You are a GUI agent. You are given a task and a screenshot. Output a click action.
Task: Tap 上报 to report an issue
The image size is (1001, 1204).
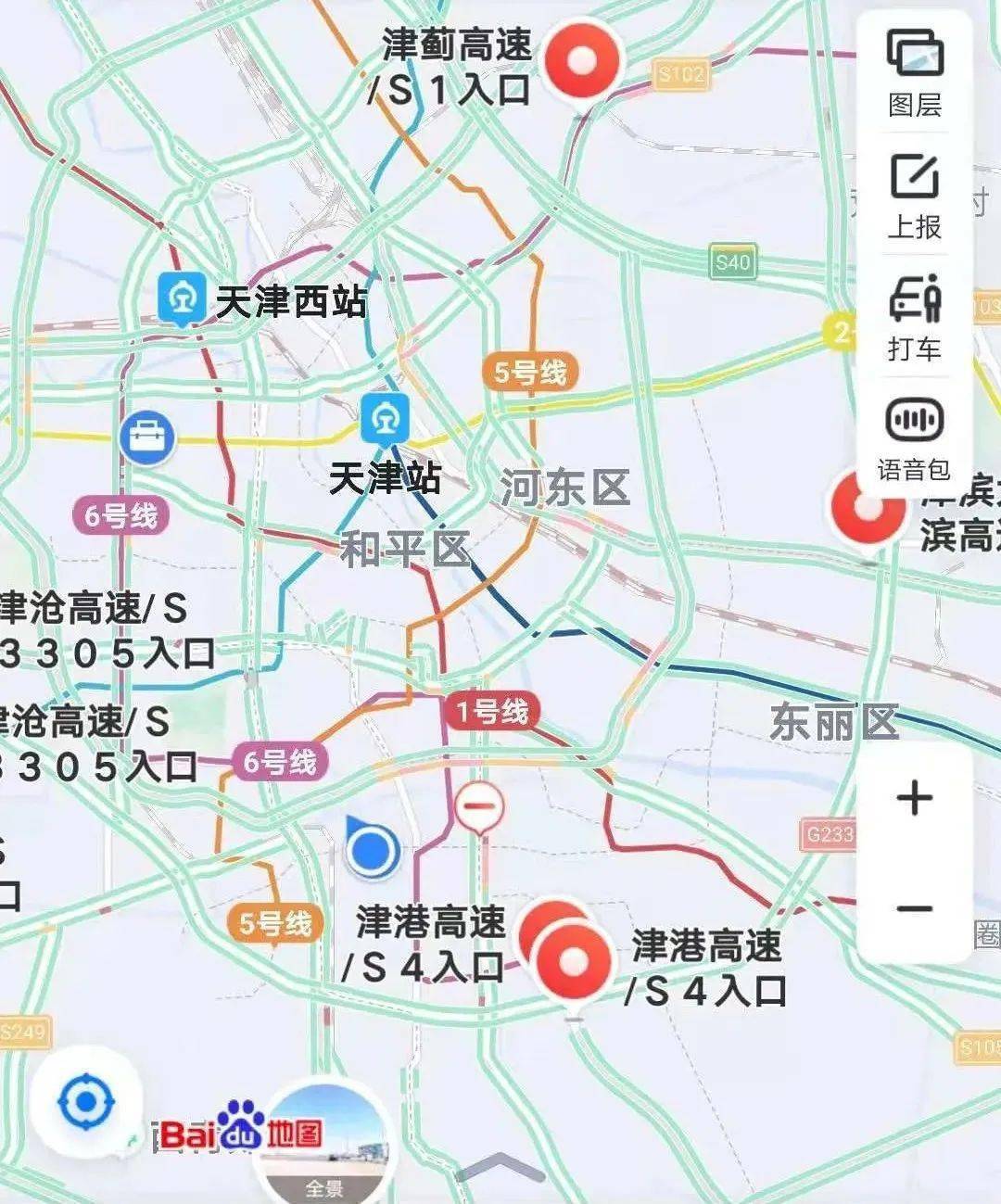click(915, 196)
